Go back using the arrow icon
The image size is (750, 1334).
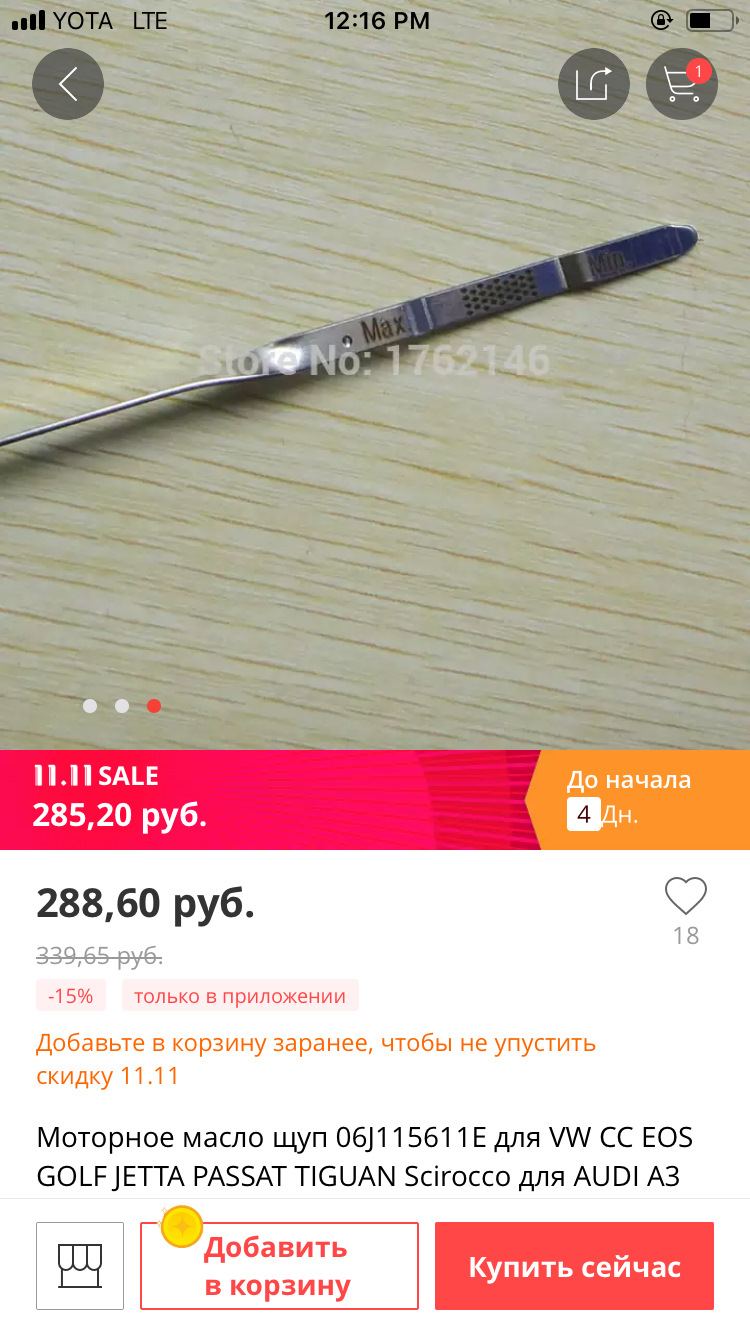pyautogui.click(x=68, y=84)
